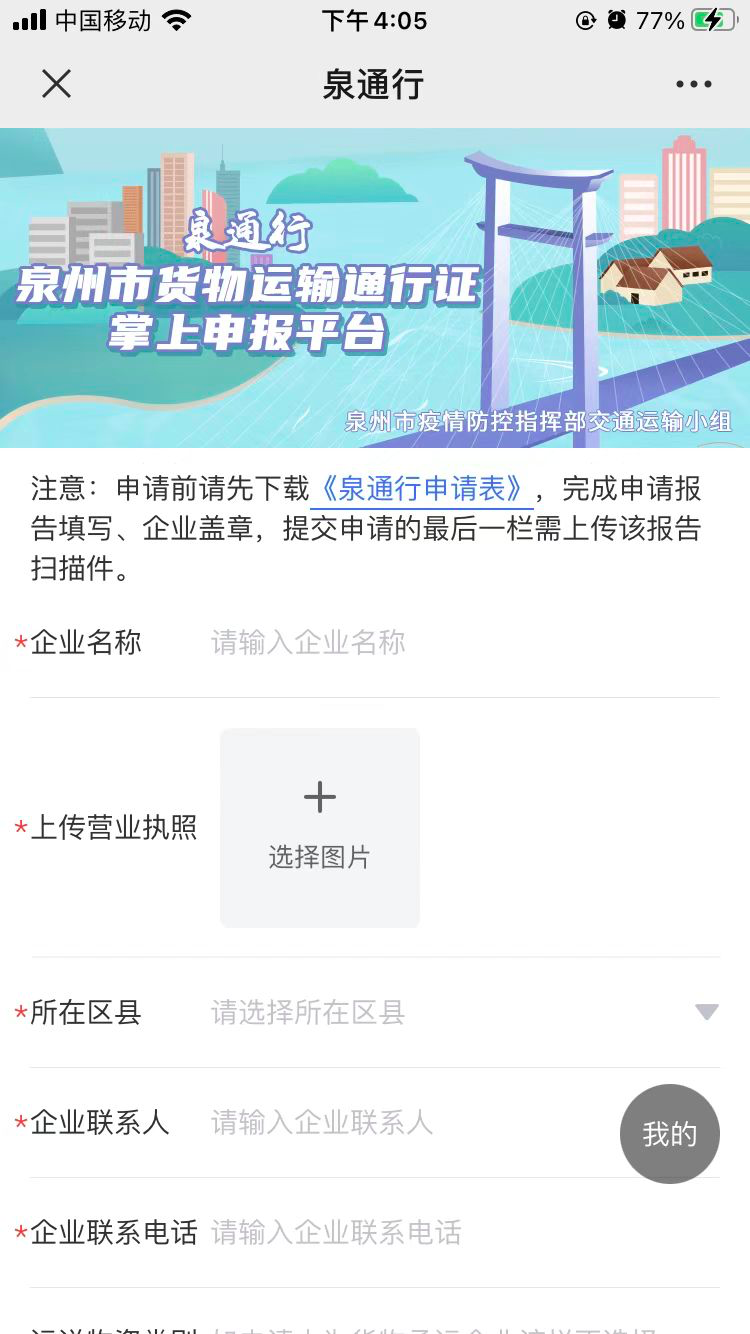Open the 《泉通行申请表》 download link
750x1334 pixels.
422,489
